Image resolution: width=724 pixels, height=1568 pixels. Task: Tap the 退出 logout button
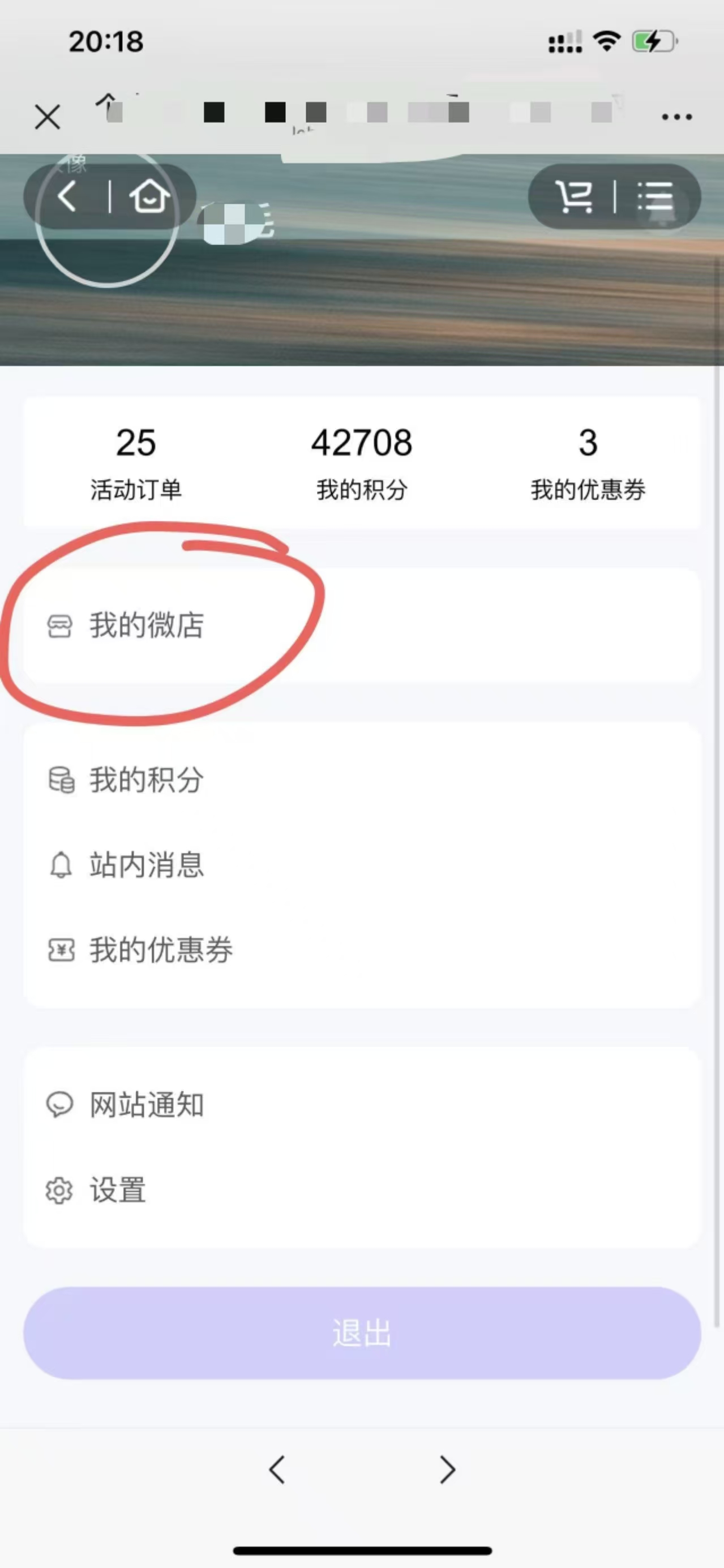(x=362, y=1333)
